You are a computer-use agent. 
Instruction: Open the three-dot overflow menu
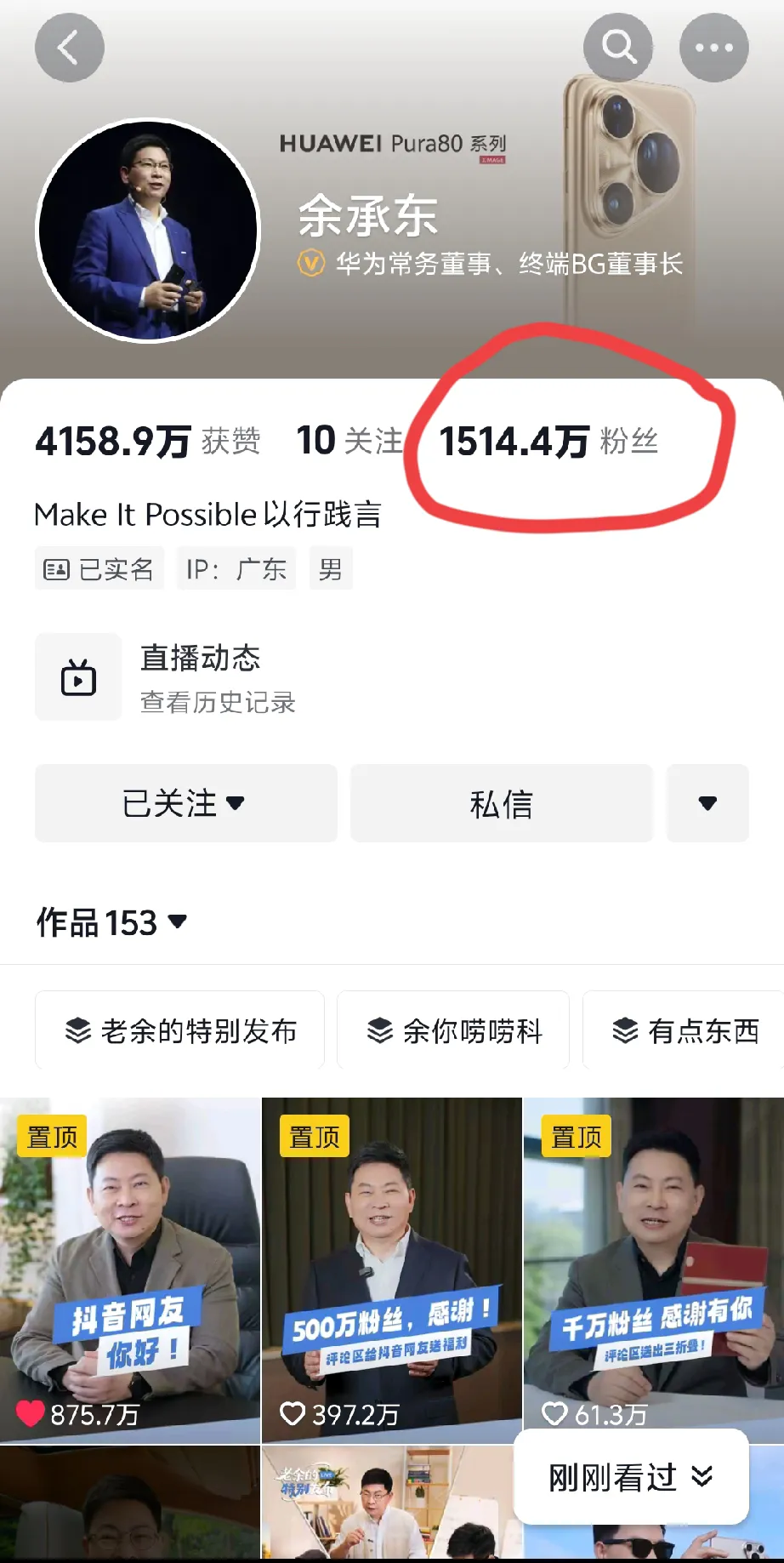click(713, 48)
